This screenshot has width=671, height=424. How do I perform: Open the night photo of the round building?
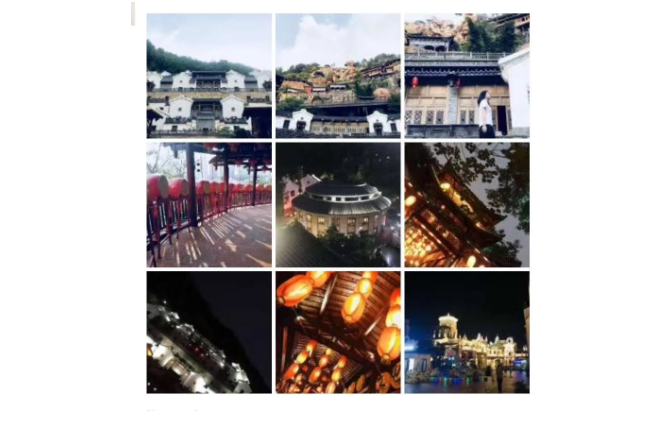click(338, 204)
